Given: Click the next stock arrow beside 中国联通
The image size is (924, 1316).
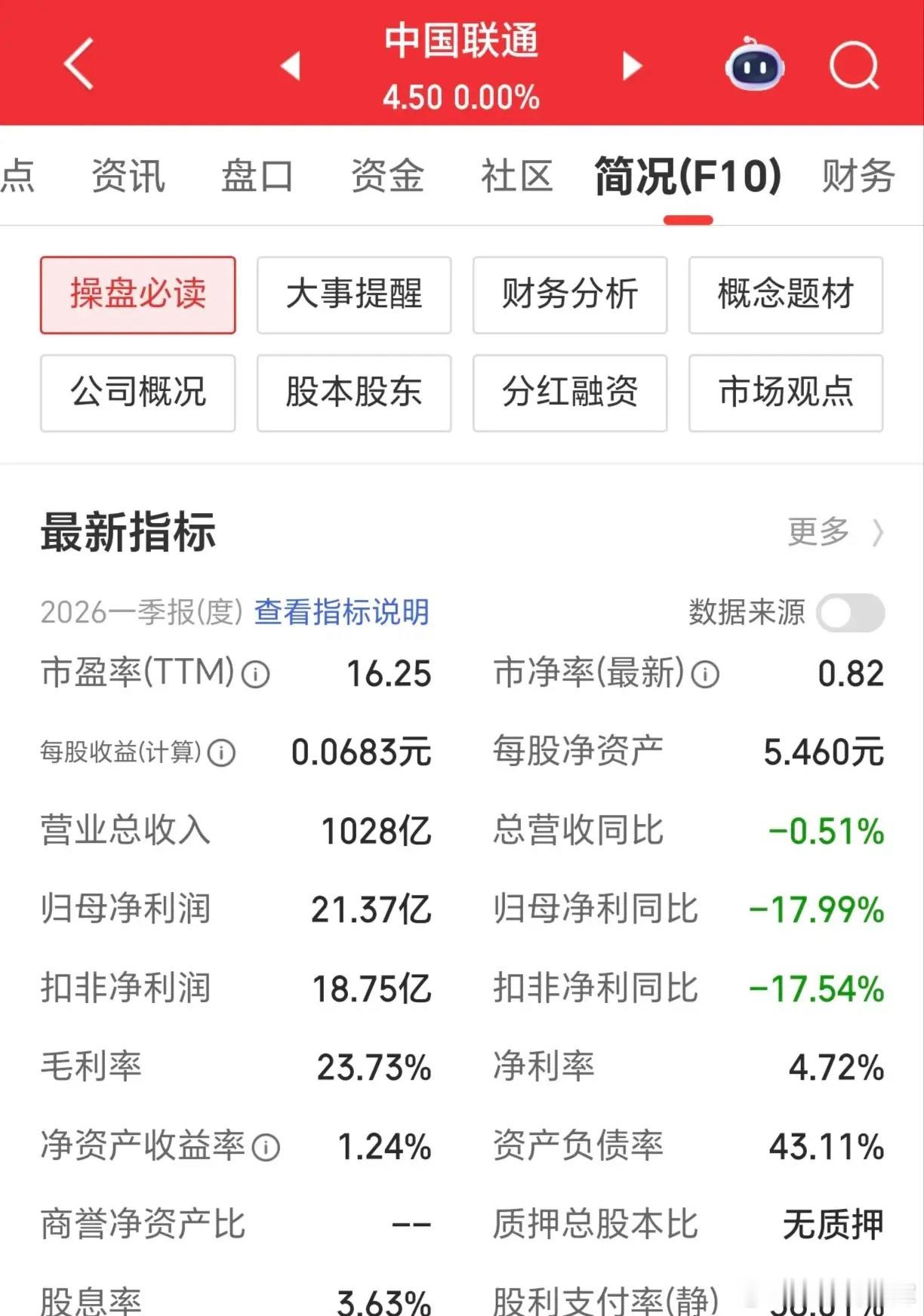Looking at the screenshot, I should coord(631,66).
